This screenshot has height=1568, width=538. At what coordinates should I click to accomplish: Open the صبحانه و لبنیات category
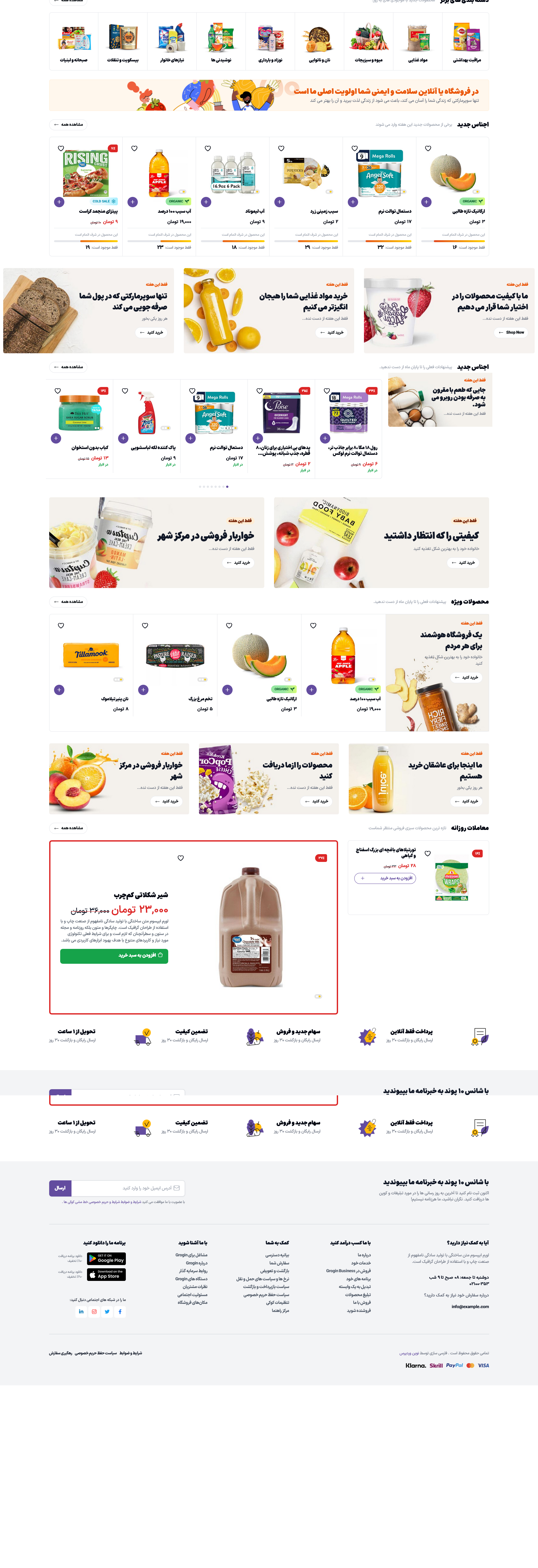tap(74, 42)
